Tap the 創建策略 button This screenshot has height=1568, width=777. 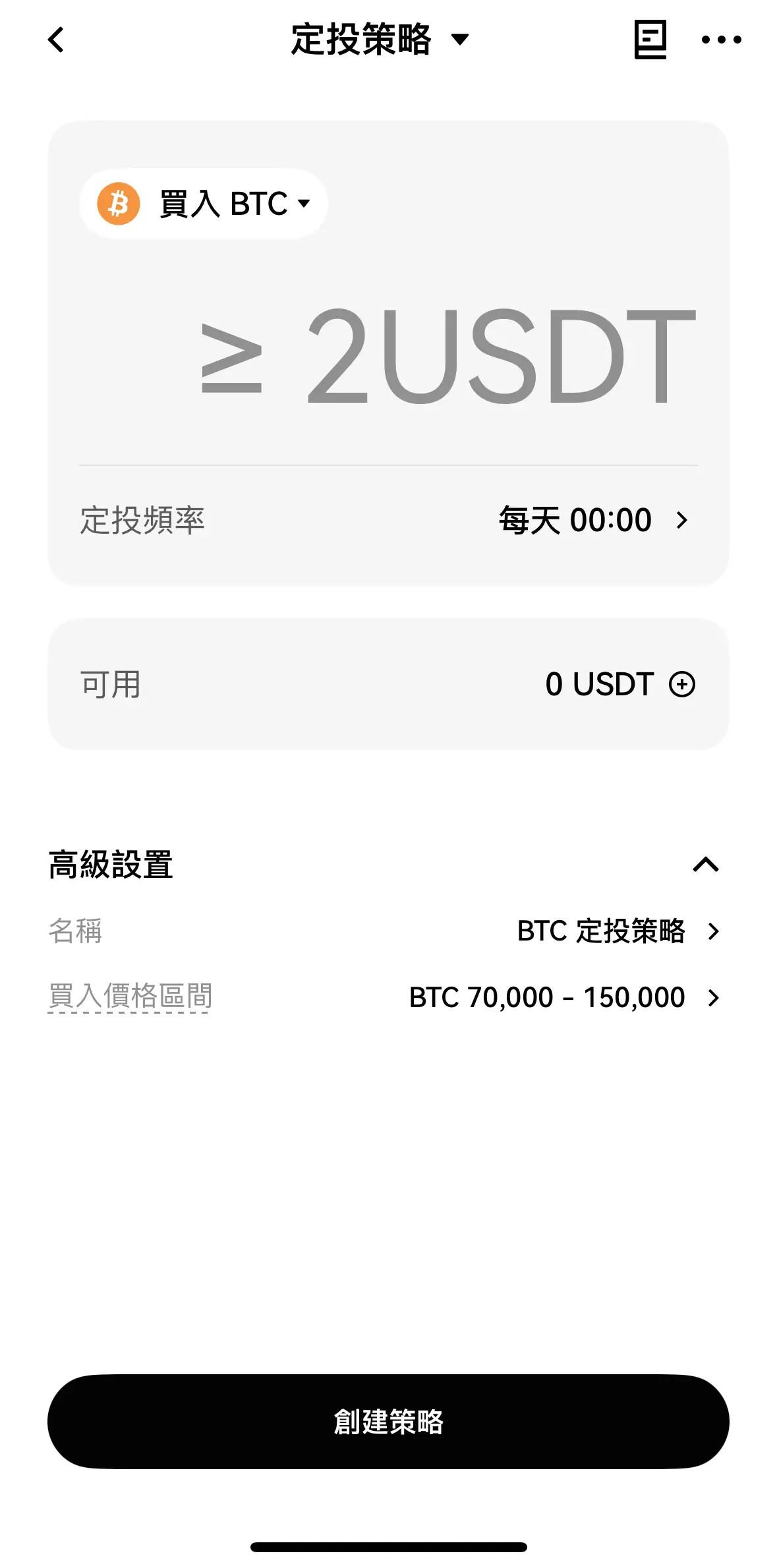[388, 1421]
